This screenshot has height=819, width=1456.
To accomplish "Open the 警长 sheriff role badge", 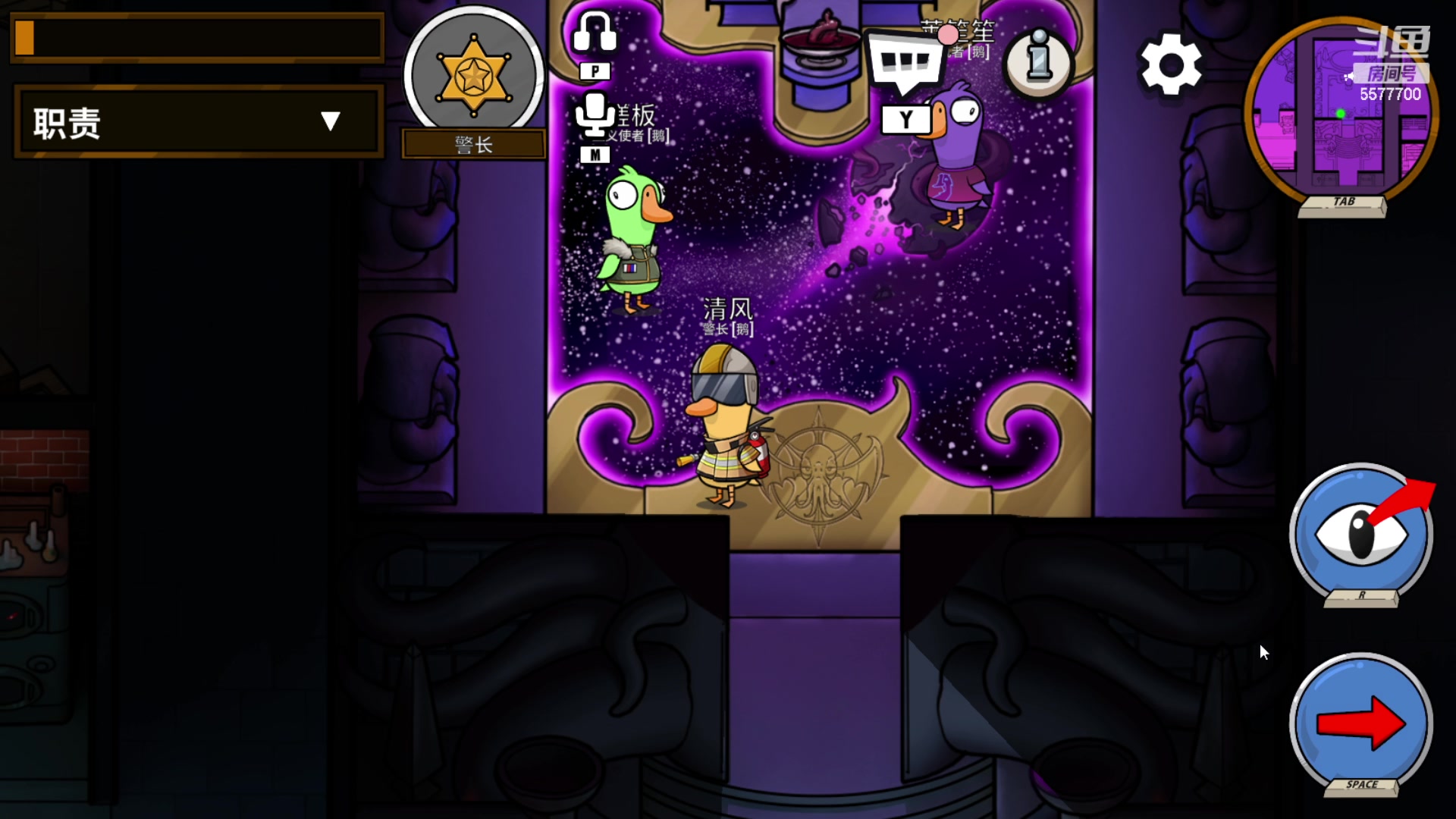I will pos(474,76).
